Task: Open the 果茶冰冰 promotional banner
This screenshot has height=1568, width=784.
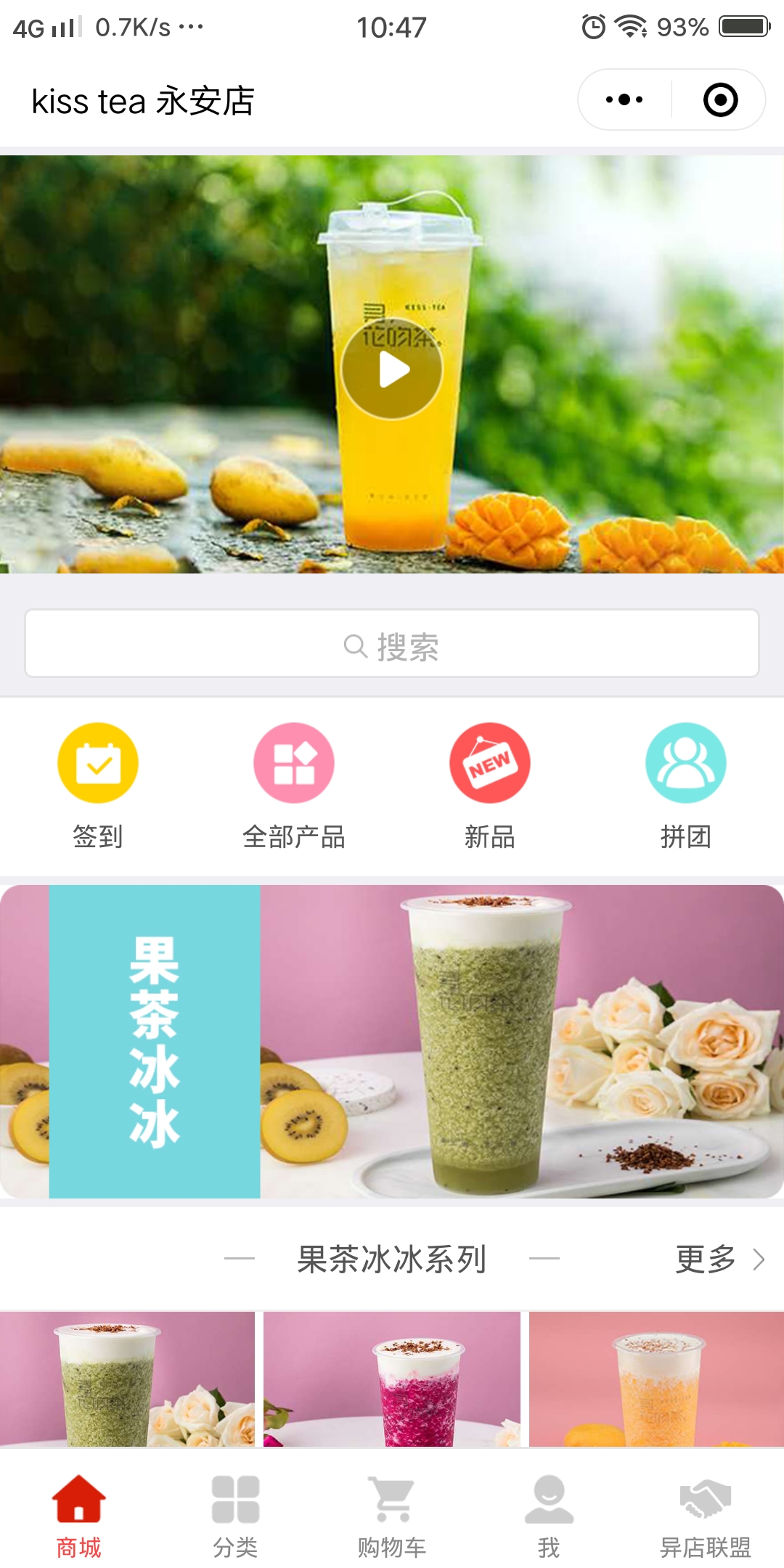Action: tap(392, 1041)
